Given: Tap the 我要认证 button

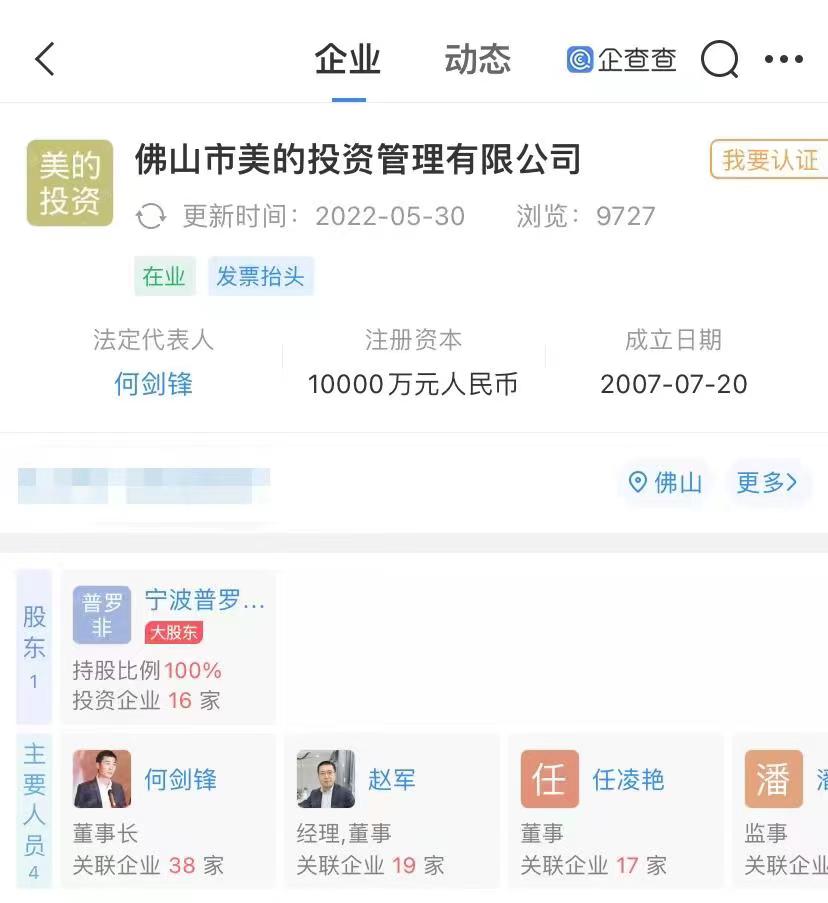Looking at the screenshot, I should point(769,160).
